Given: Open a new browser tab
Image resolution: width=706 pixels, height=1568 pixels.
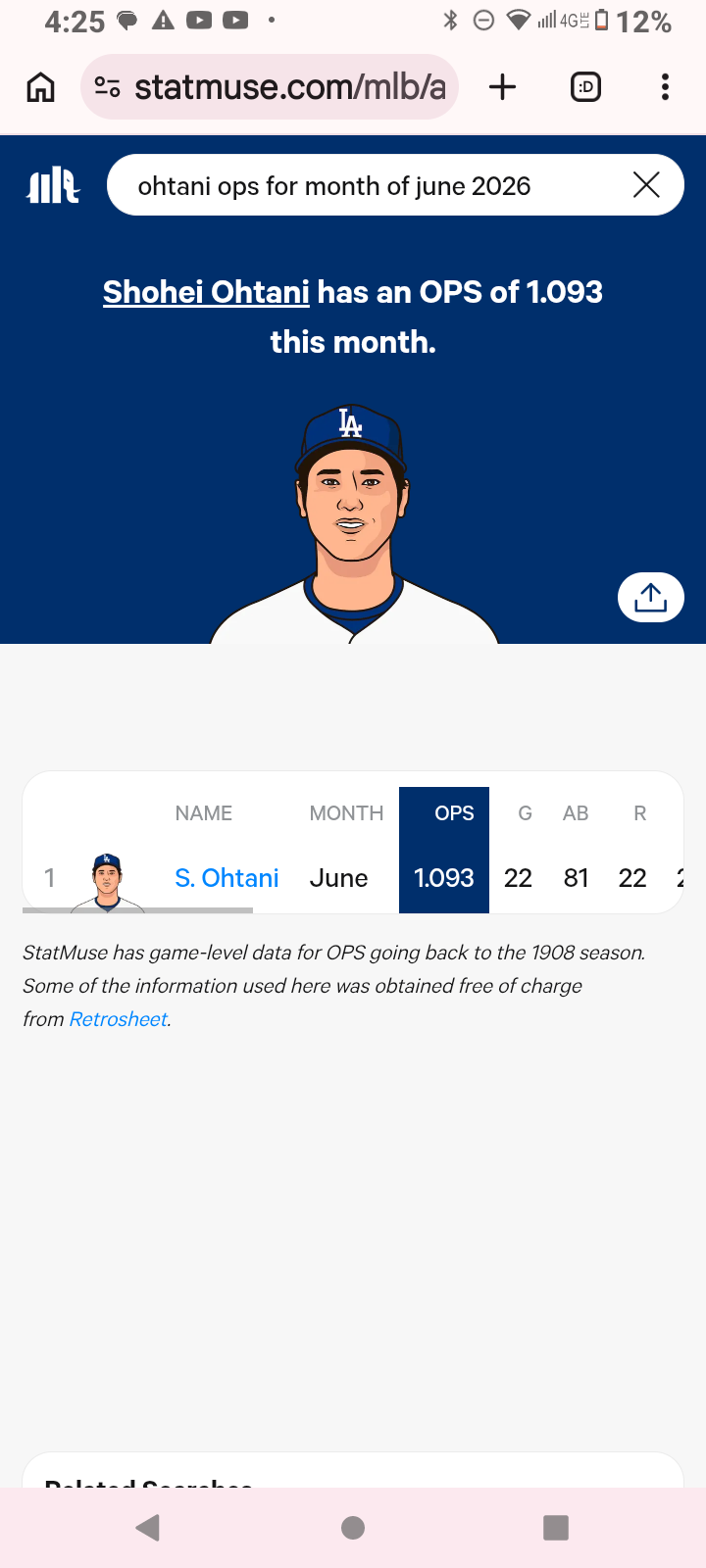Looking at the screenshot, I should (x=502, y=87).
